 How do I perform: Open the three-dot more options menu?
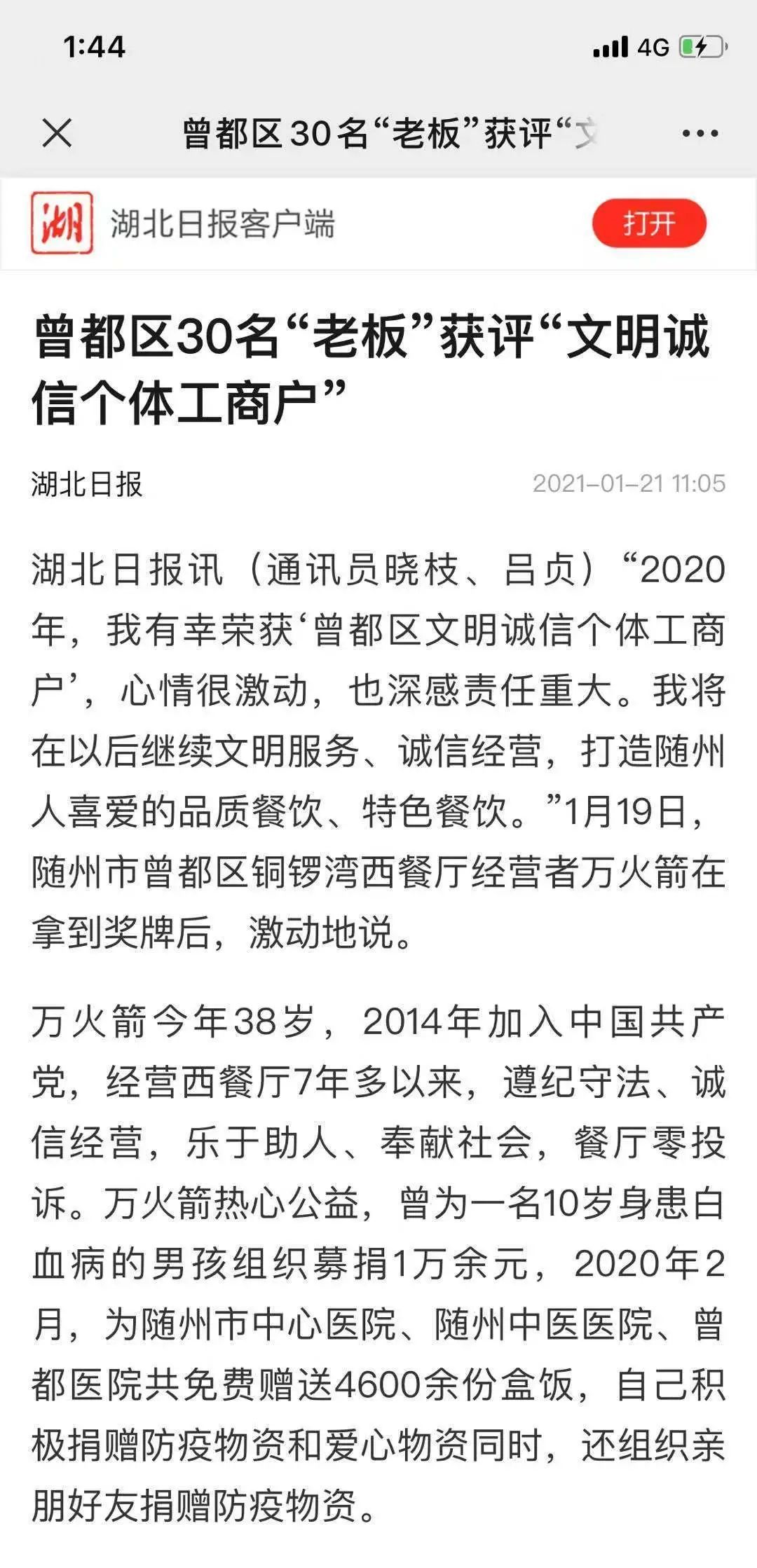coord(700,133)
